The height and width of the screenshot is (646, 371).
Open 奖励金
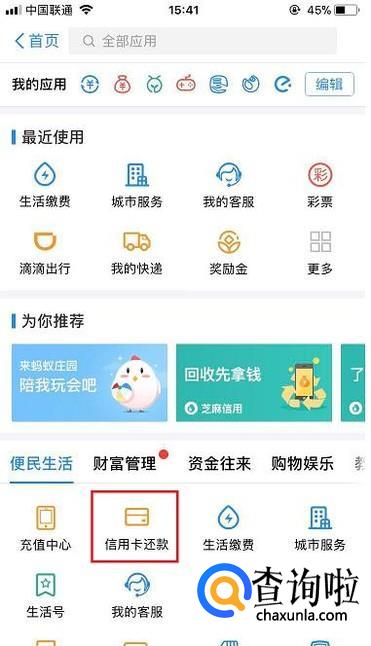pos(229,253)
